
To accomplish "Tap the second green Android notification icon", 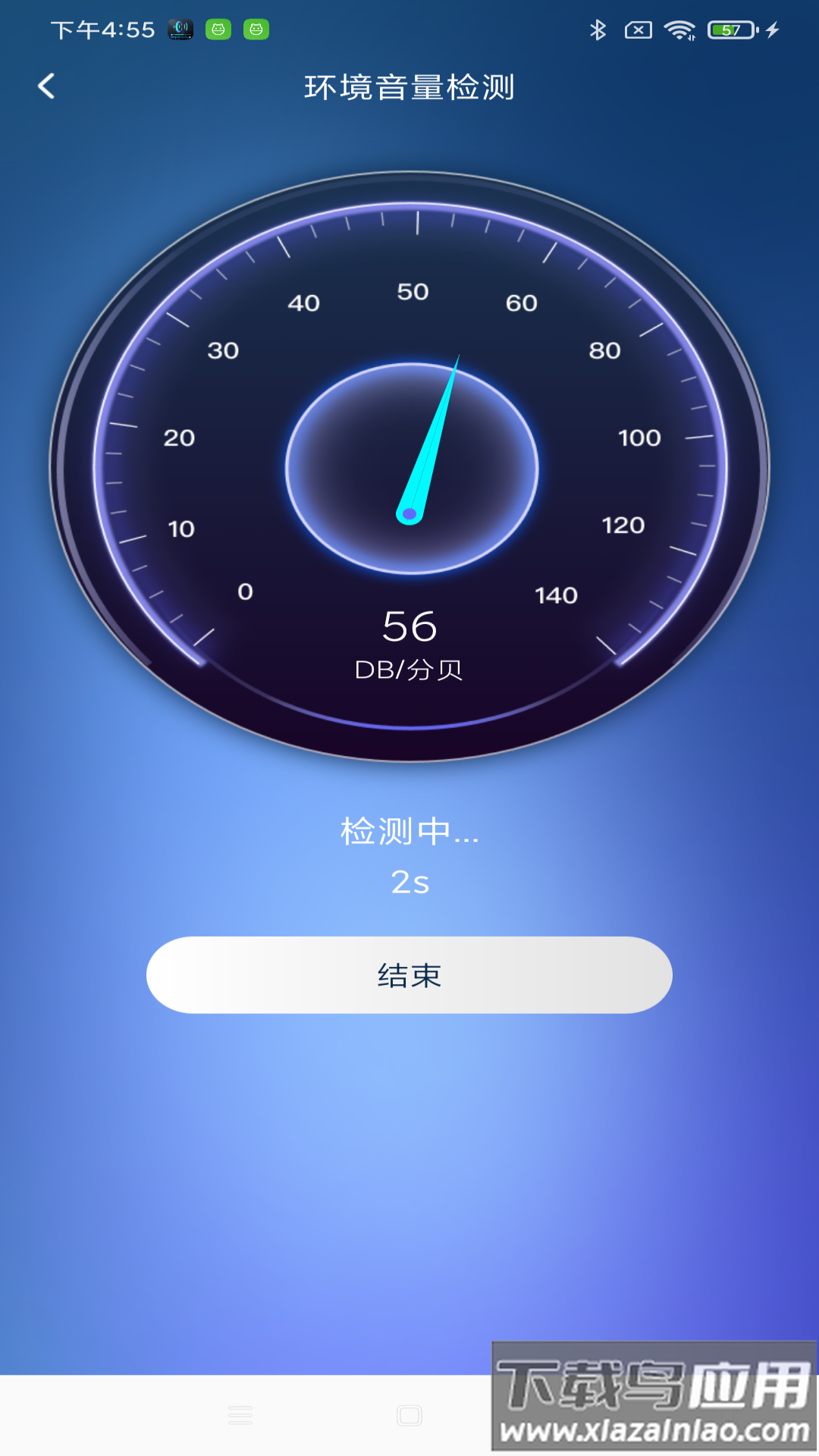I will (x=257, y=30).
